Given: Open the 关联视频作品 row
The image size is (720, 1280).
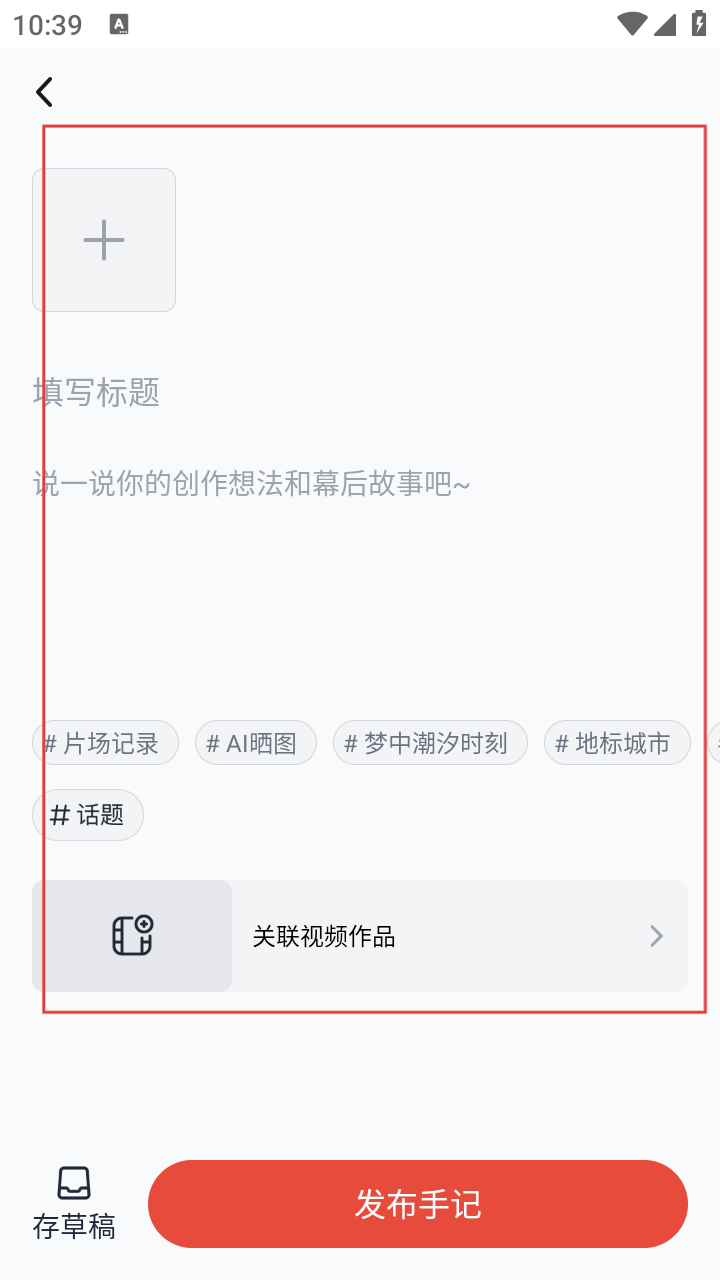Looking at the screenshot, I should point(450,936).
